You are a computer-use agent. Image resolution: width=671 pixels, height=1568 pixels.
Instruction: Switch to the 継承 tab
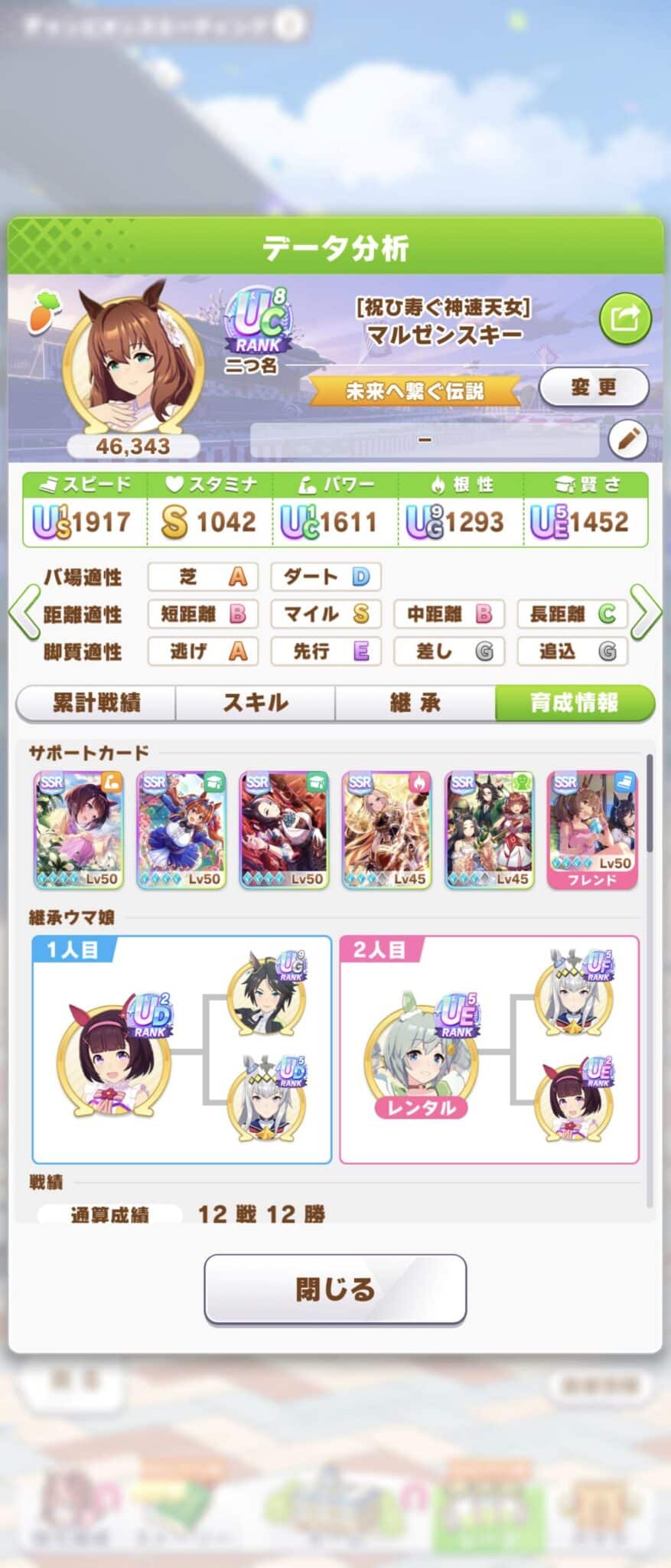[x=415, y=702]
